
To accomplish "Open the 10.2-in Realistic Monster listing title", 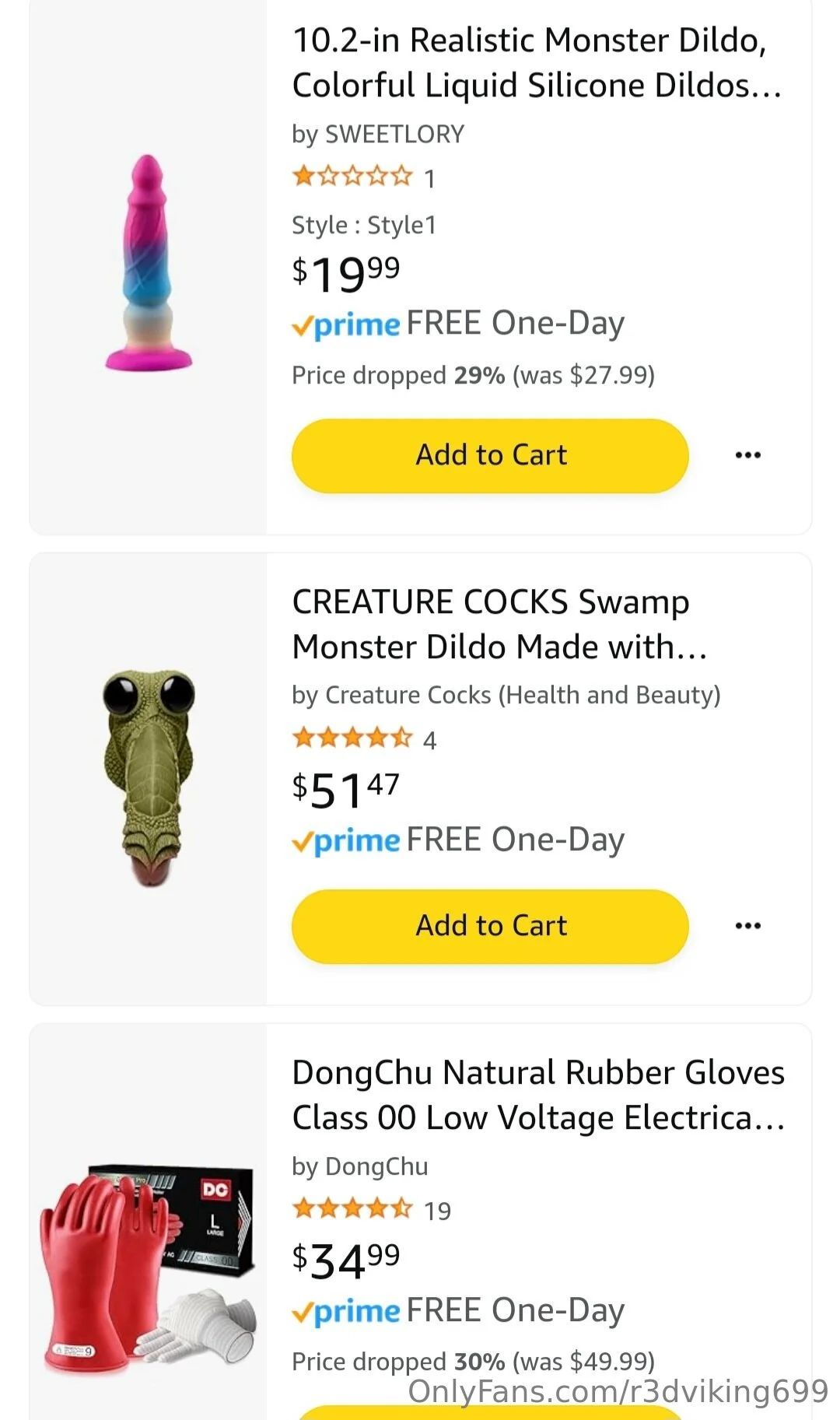I will click(x=537, y=62).
